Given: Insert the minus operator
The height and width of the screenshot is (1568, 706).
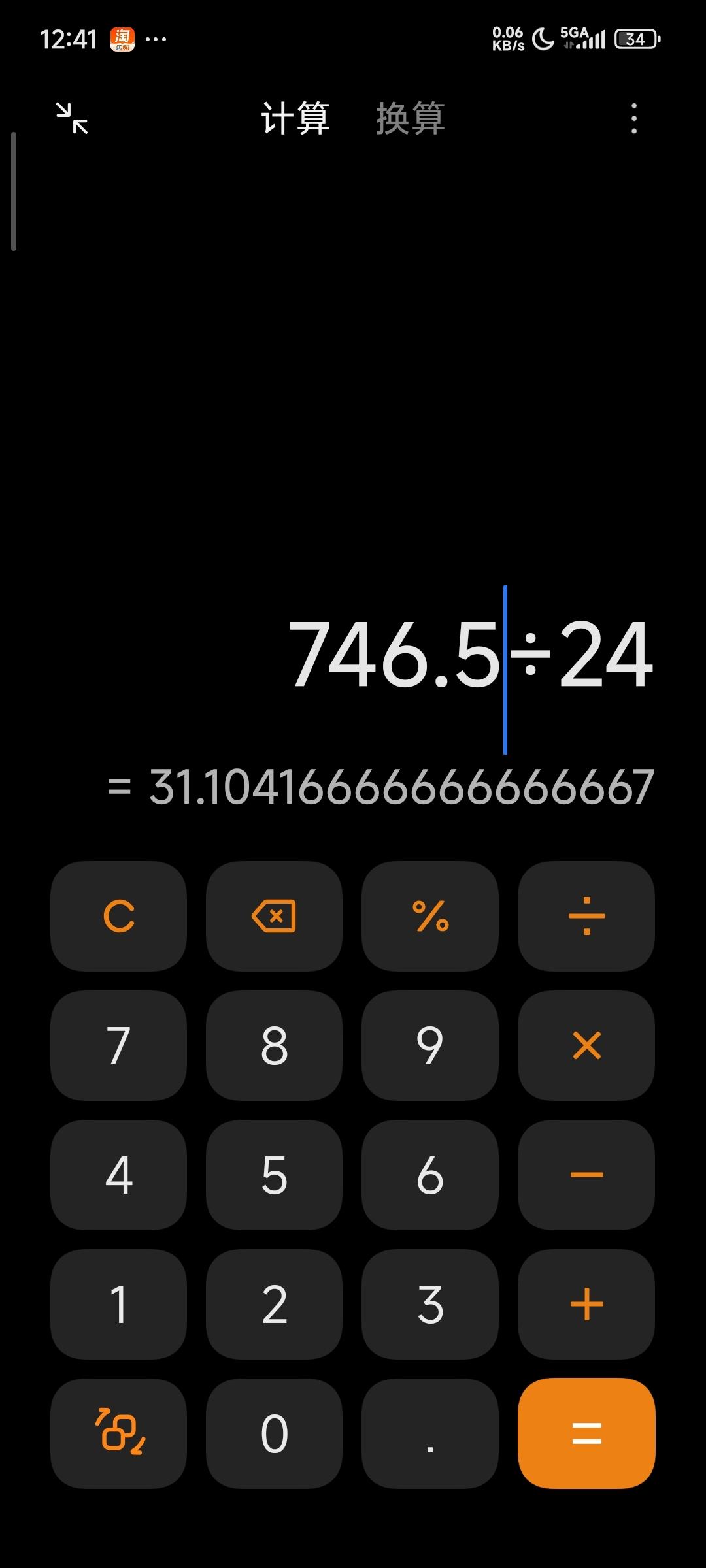Looking at the screenshot, I should pos(586,1175).
